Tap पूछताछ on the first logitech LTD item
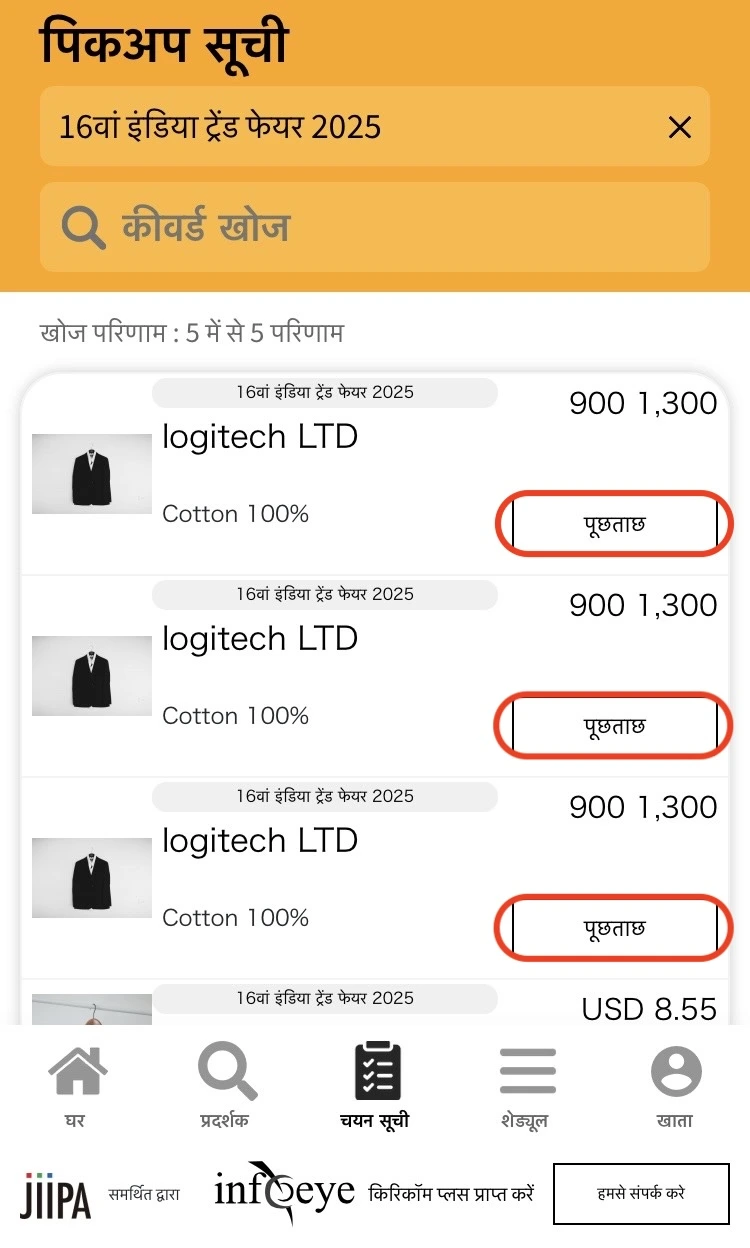This screenshot has width=750, height=1248. click(614, 524)
